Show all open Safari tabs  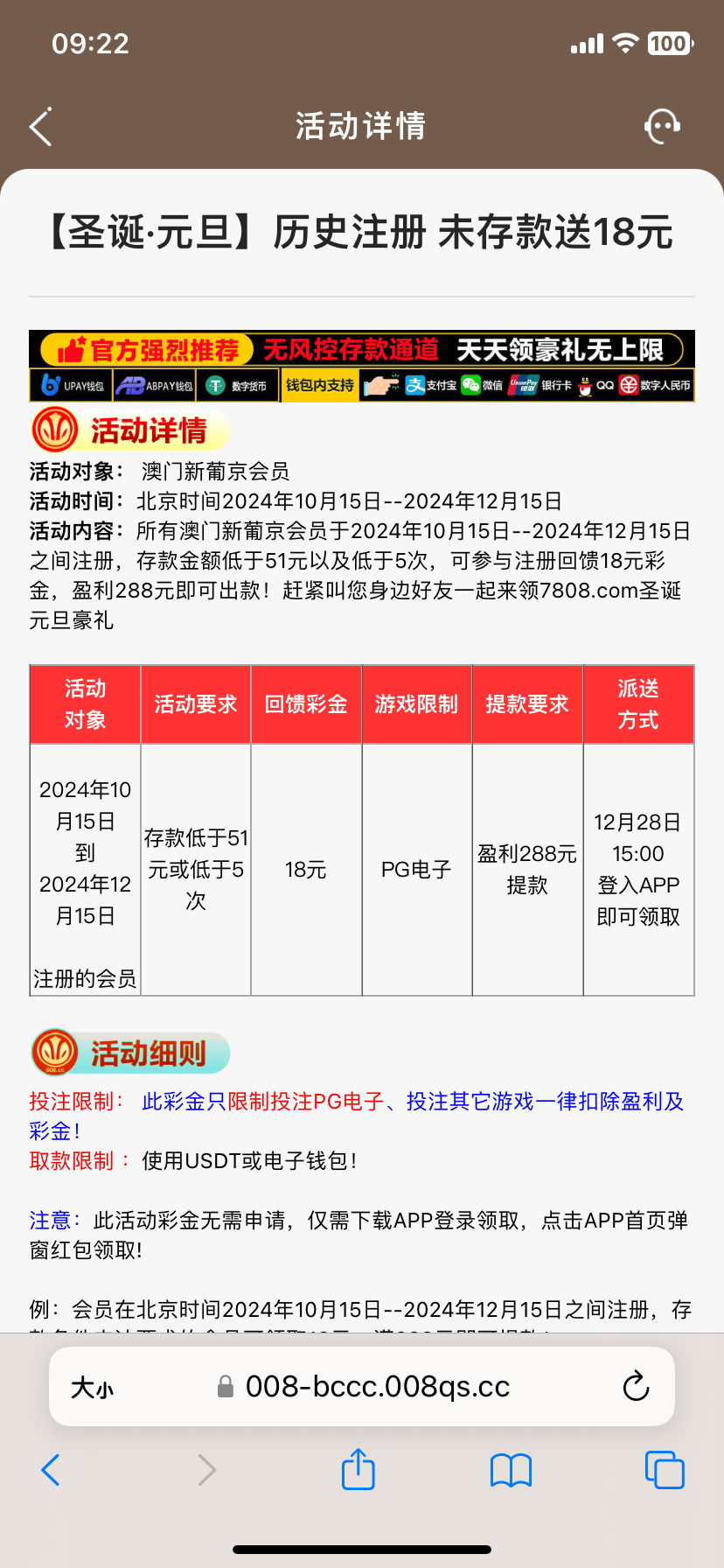[x=665, y=1469]
